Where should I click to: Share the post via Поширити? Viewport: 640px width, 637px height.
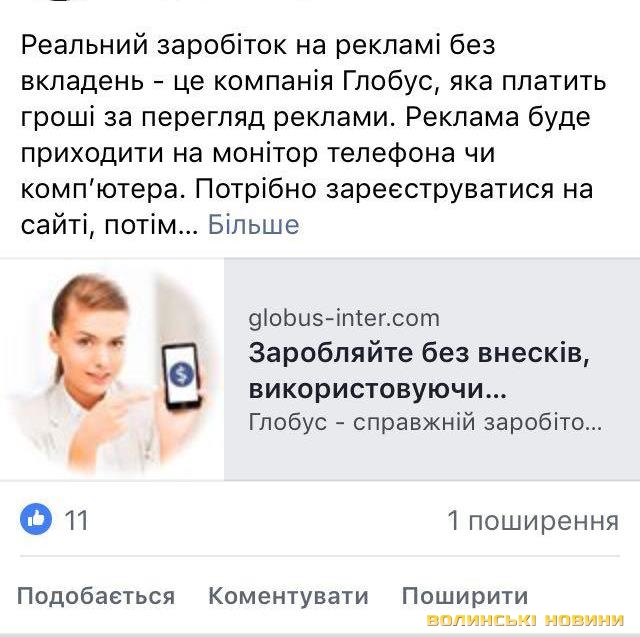click(464, 596)
